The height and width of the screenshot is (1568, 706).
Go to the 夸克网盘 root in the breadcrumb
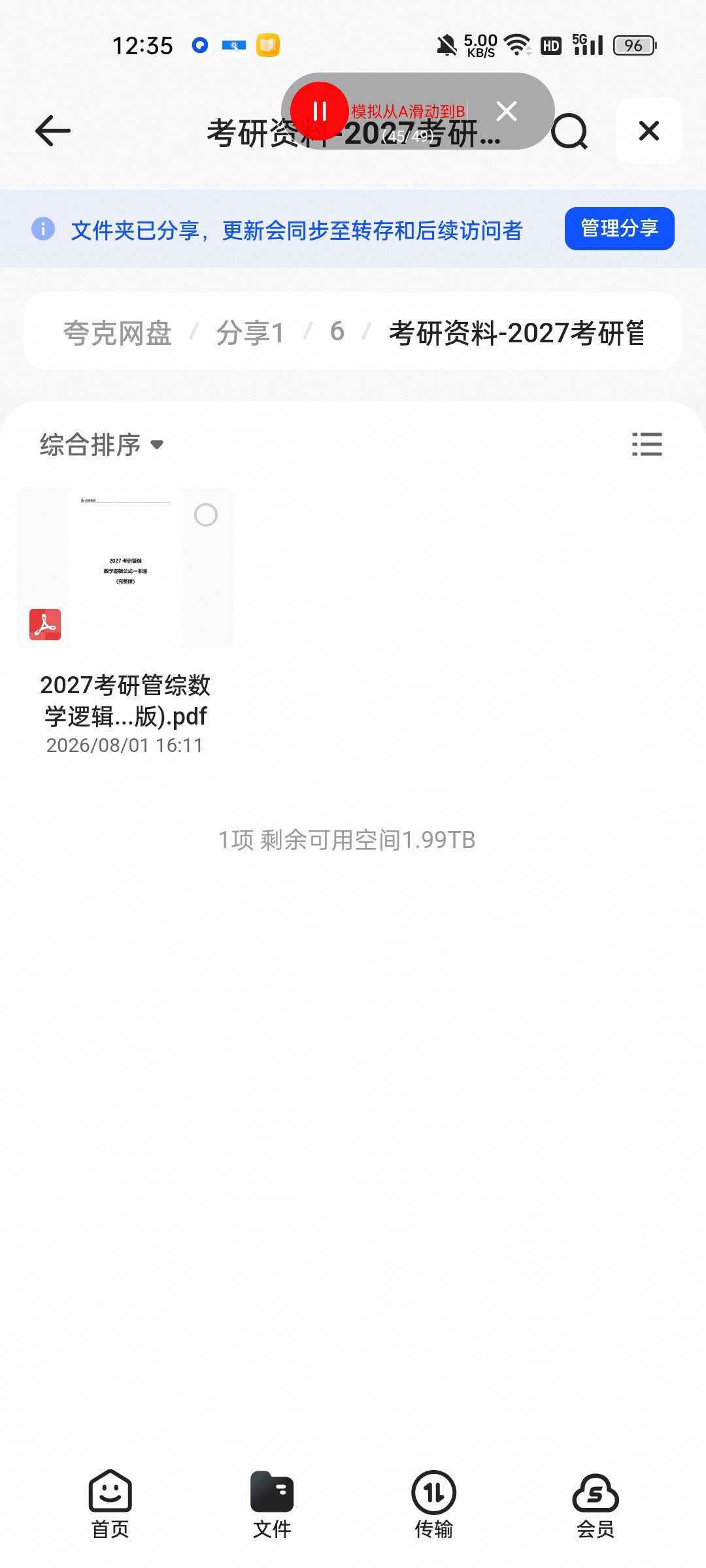pos(118,333)
